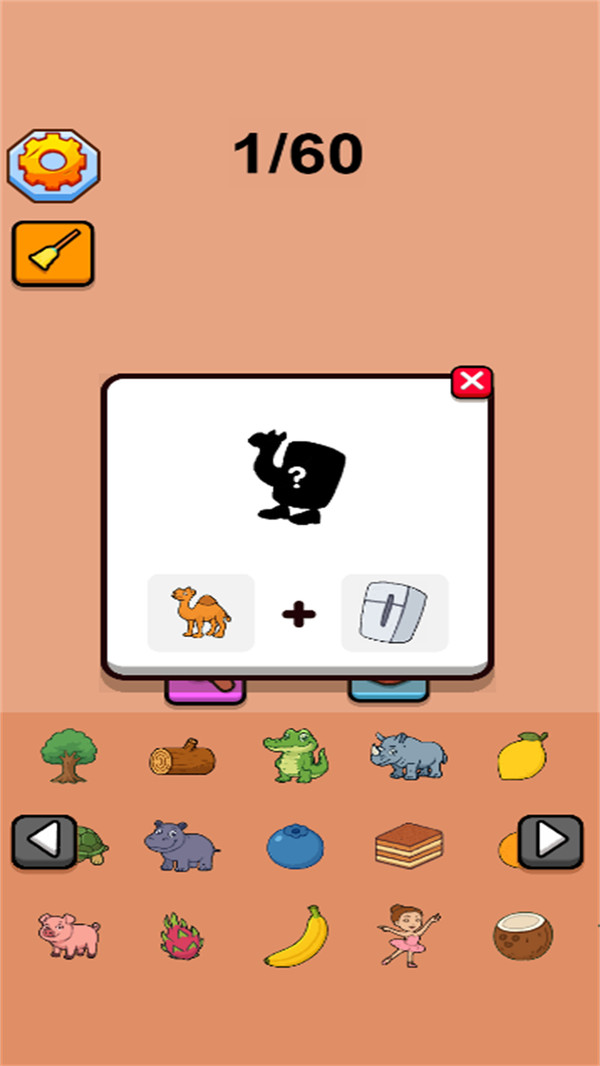
Task: Tap the broom clear button
Action: point(53,254)
